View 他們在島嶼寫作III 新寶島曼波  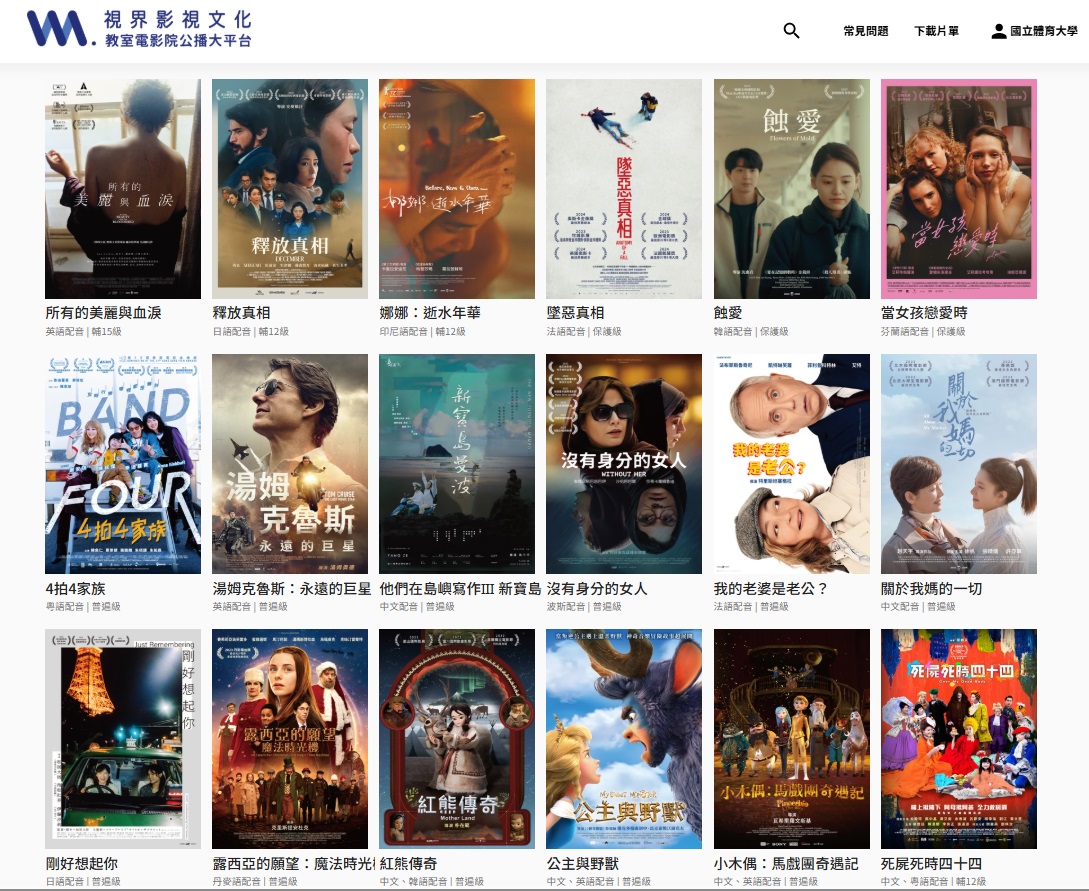click(457, 464)
